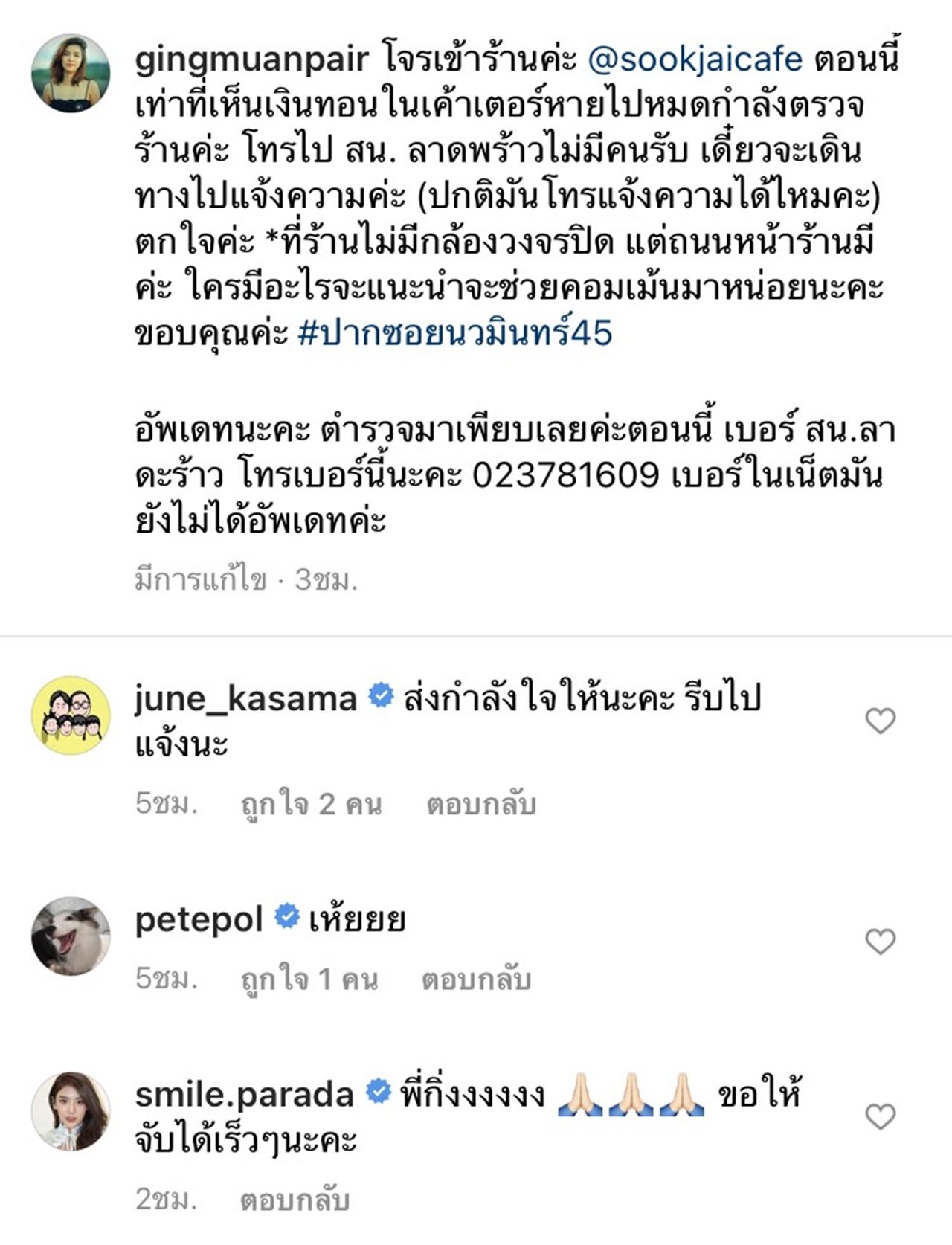This screenshot has width=952, height=1245.
Task: Like june_kasama's comment
Action: pyautogui.click(x=881, y=720)
